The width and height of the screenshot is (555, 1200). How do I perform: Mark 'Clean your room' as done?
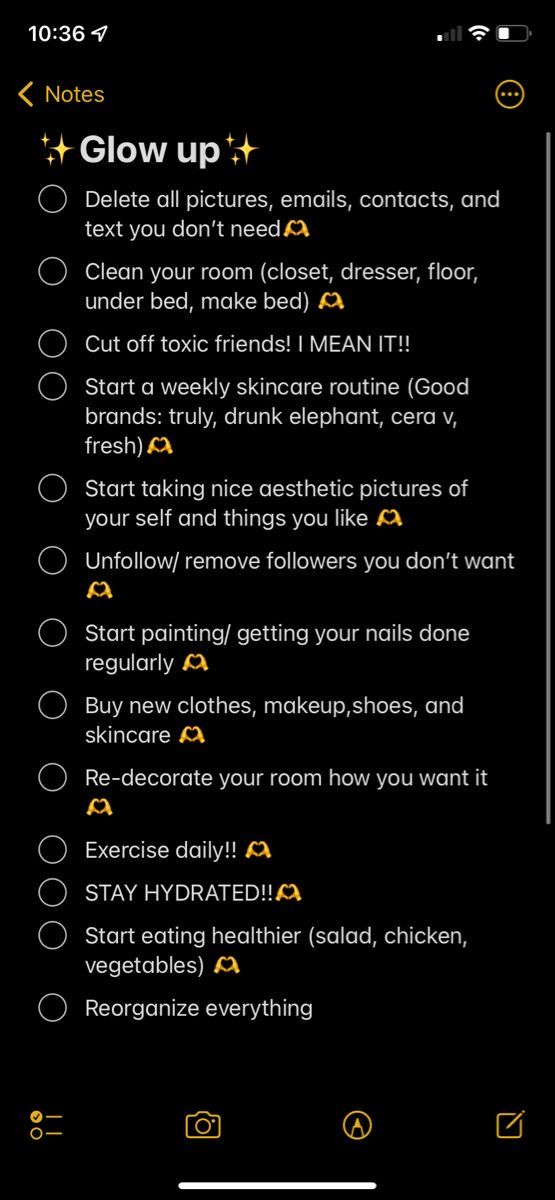pos(52,271)
